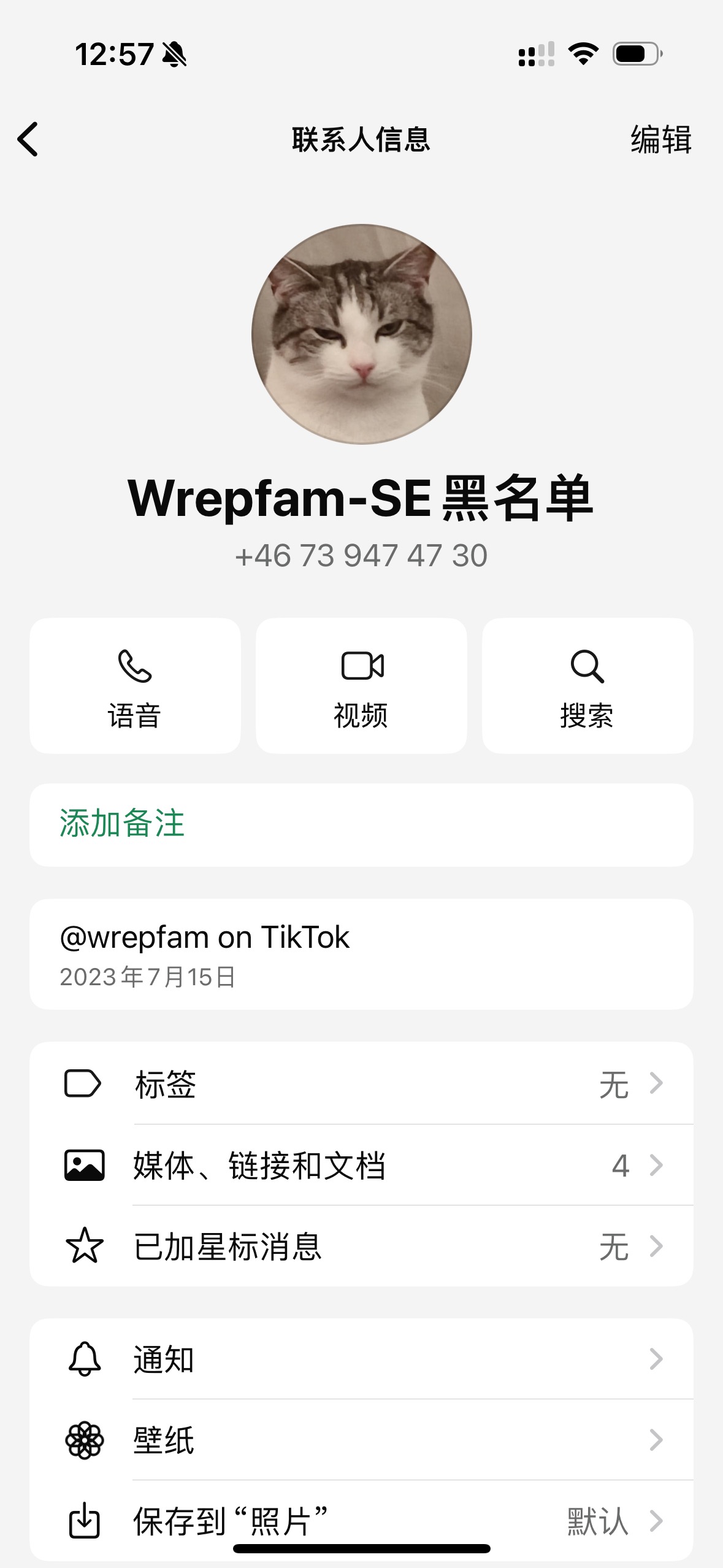The height and width of the screenshot is (1568, 723).
Task: Tap 添加备注 to add a note
Action: (123, 824)
